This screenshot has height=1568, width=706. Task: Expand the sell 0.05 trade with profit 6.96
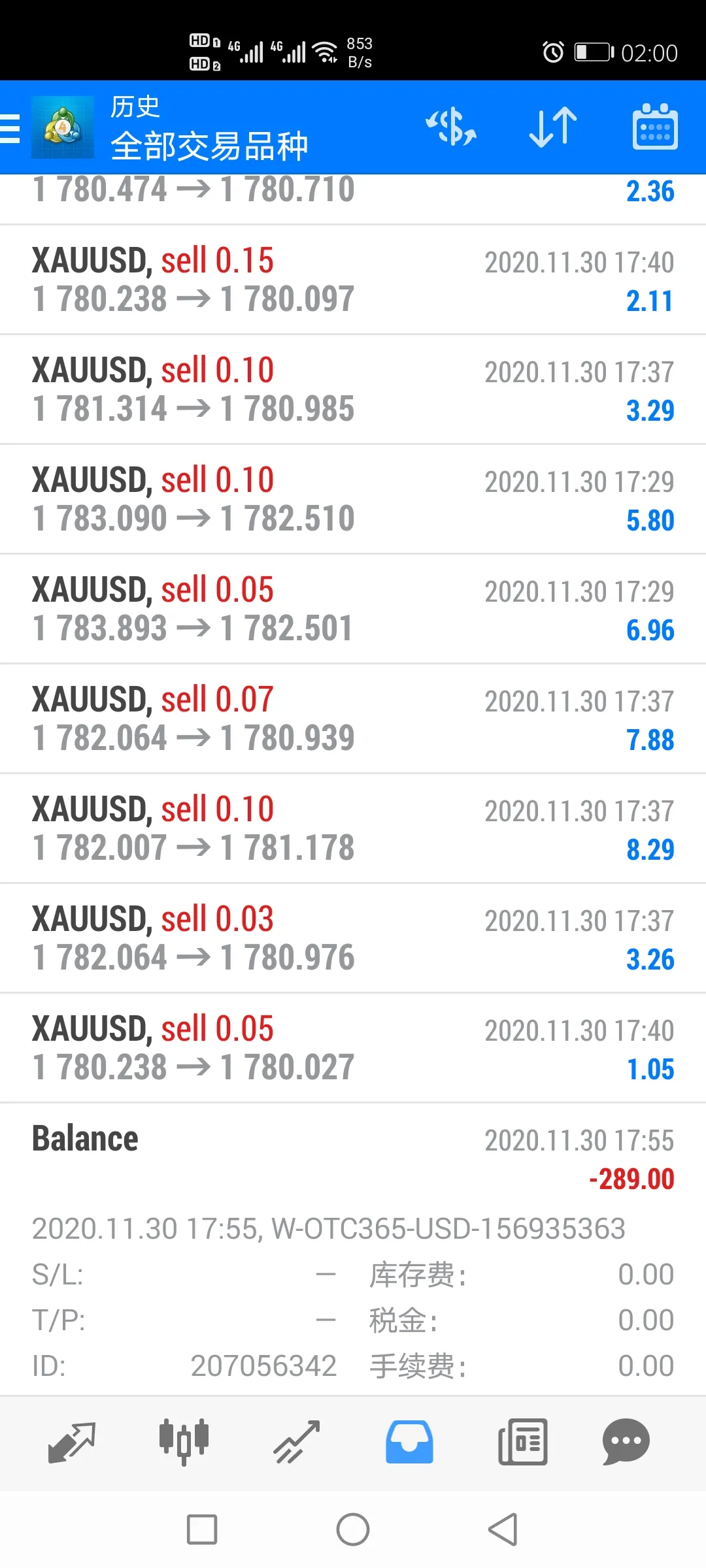coord(353,609)
